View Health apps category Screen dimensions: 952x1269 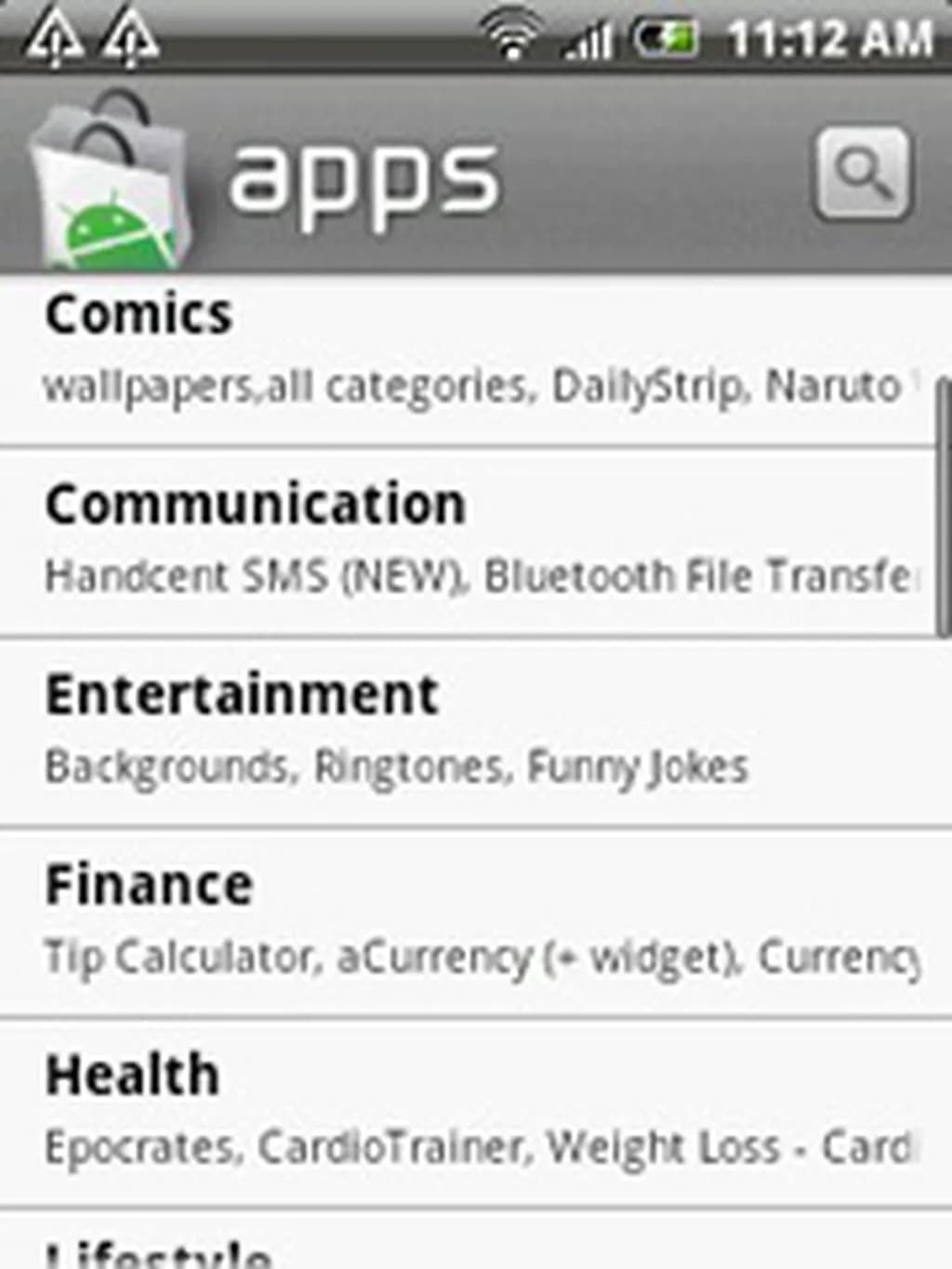coord(465,1112)
